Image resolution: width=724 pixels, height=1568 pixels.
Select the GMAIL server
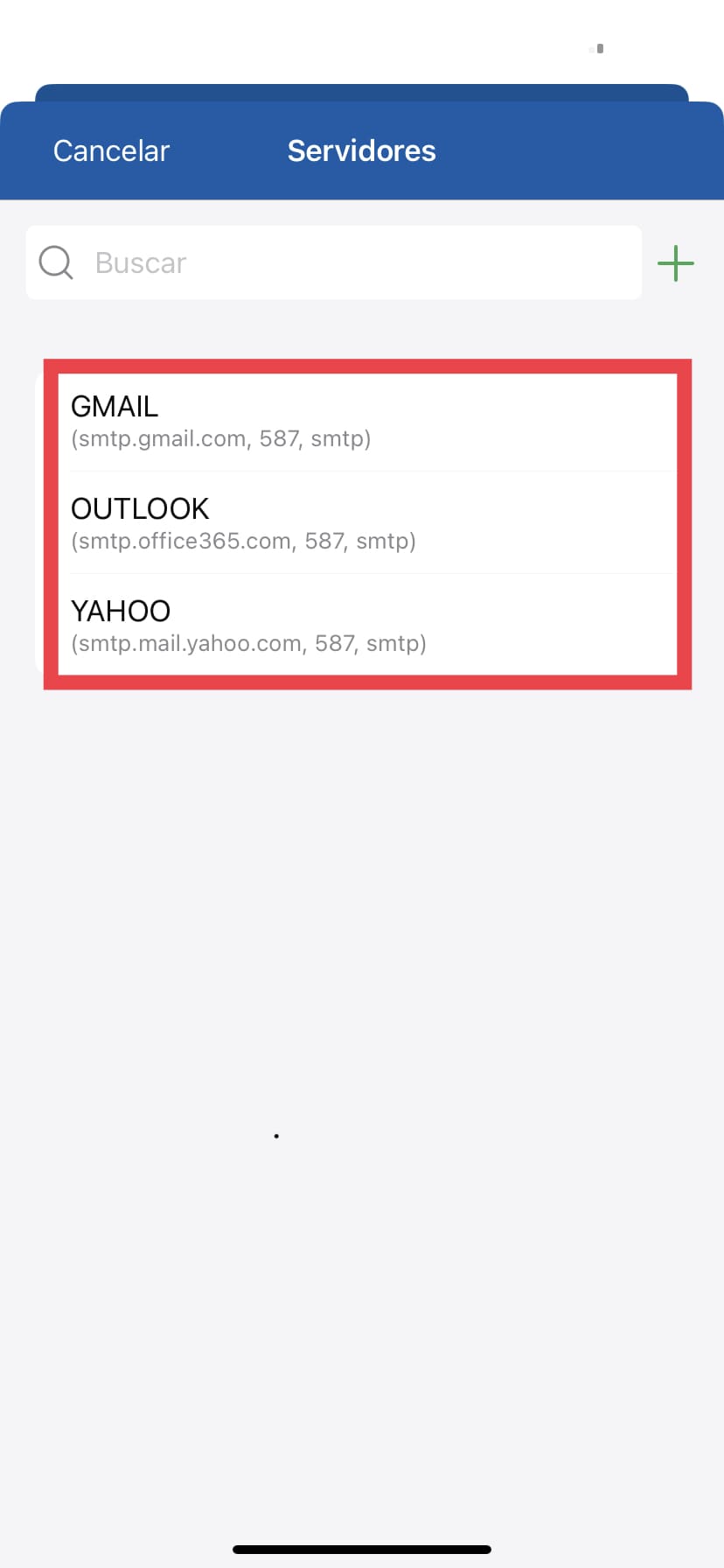coord(367,422)
